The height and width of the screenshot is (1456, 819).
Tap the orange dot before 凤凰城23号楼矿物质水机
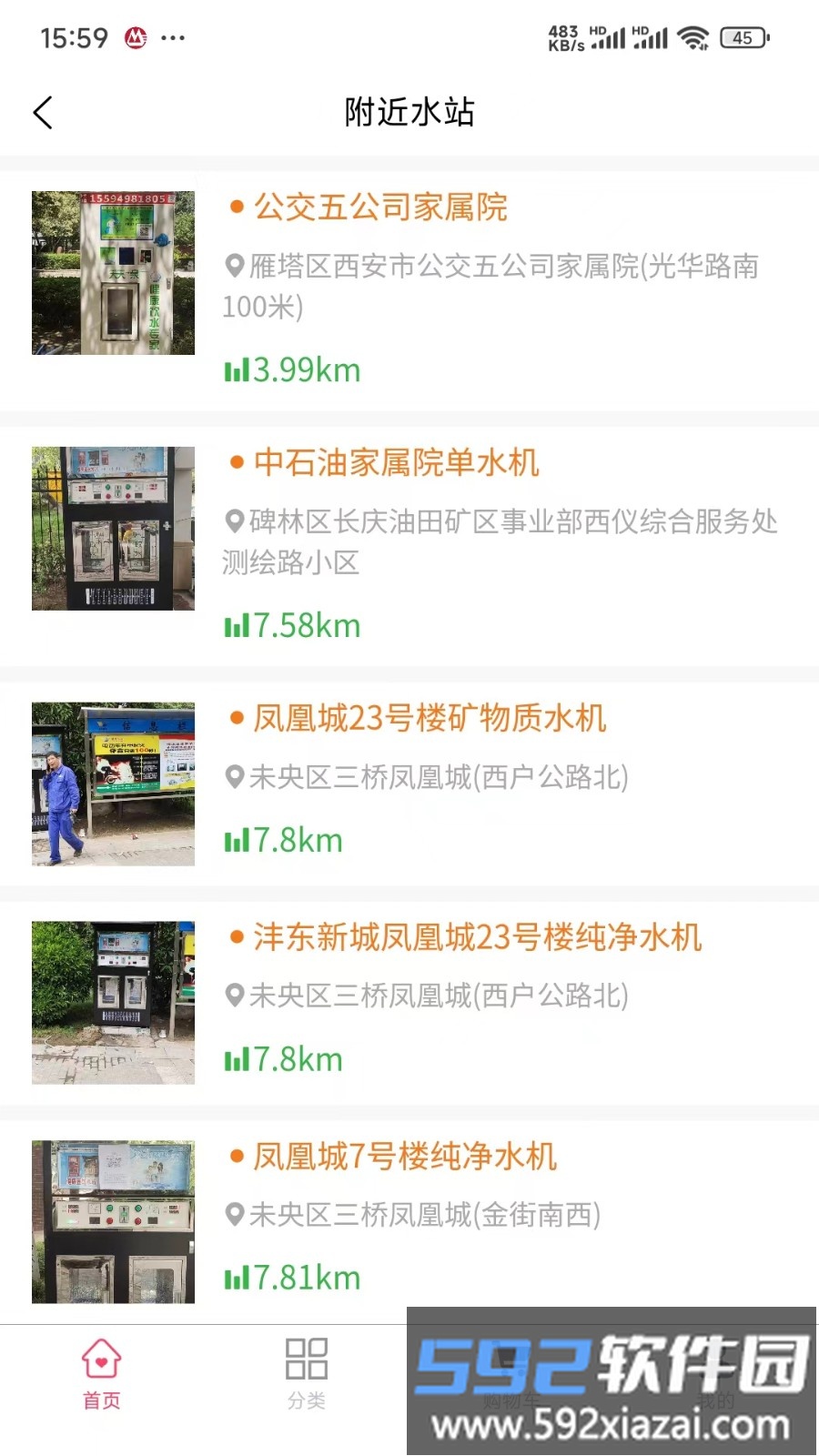(235, 718)
